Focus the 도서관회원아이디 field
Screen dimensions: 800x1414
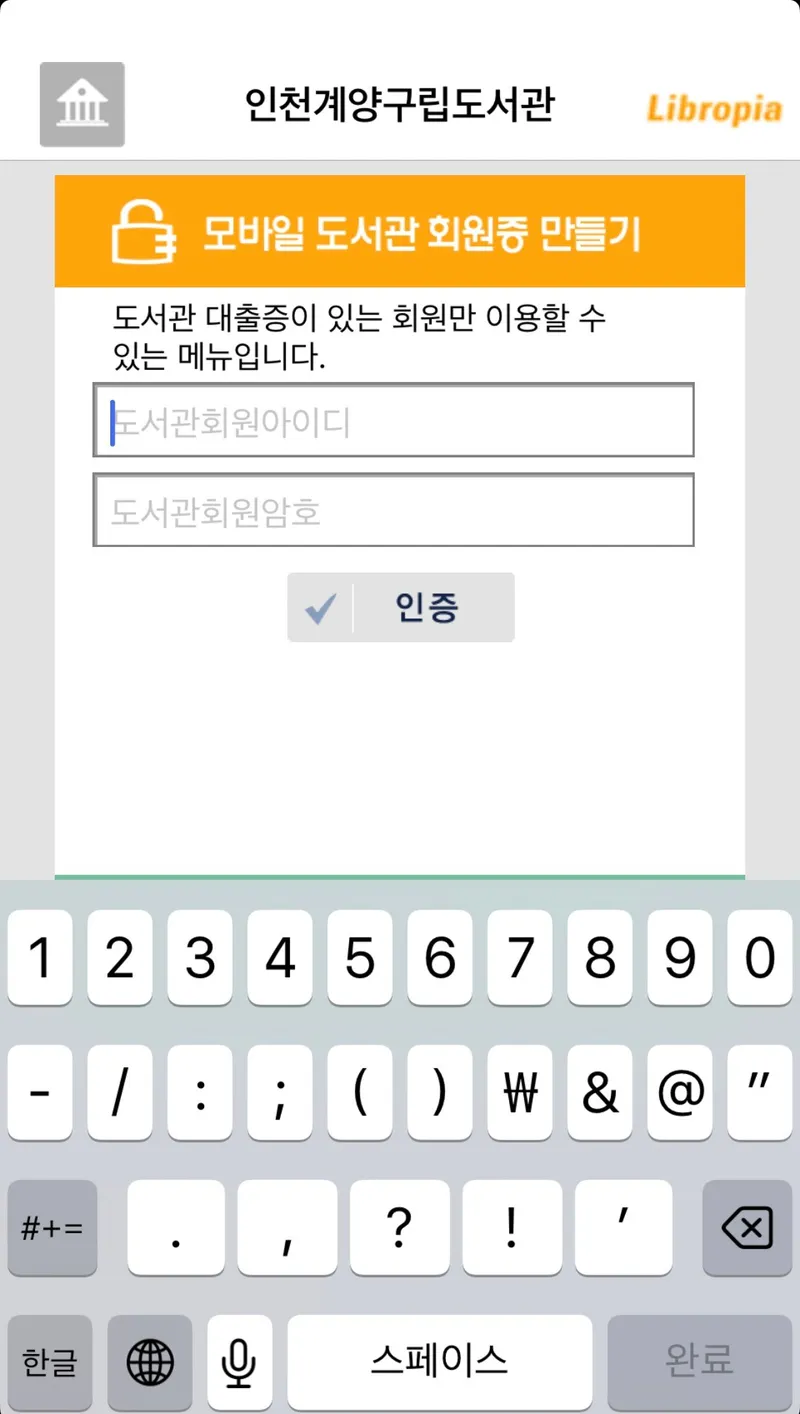coord(393,421)
